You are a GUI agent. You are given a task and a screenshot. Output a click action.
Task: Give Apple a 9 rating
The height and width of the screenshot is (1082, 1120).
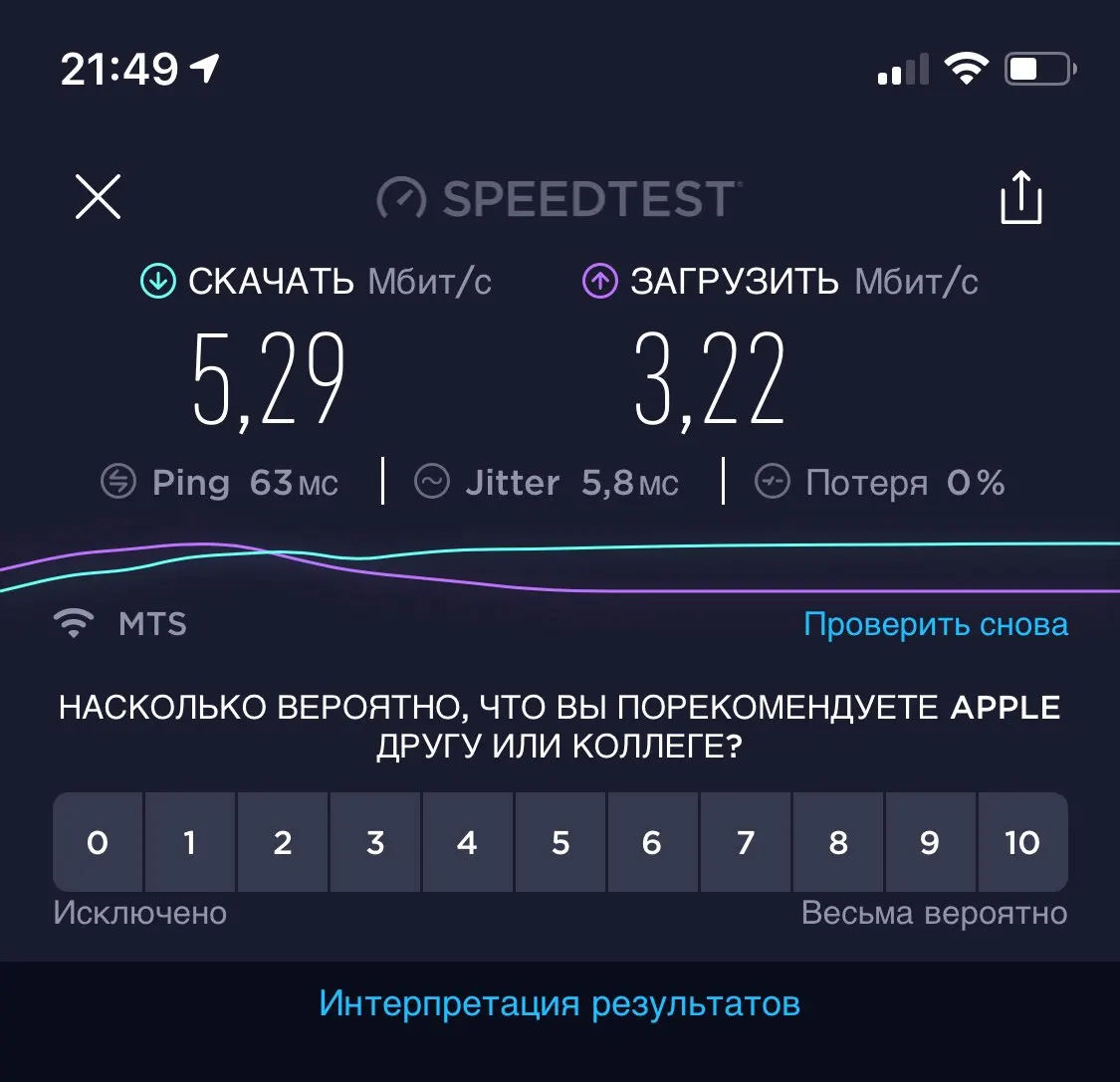pos(930,842)
